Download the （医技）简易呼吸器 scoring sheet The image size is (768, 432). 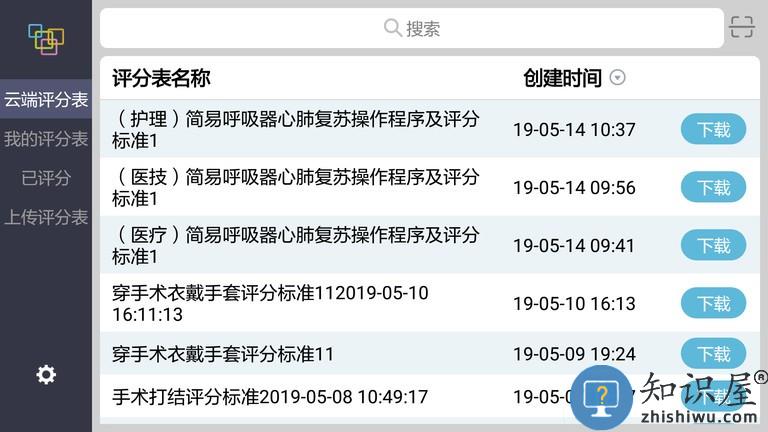tap(713, 188)
